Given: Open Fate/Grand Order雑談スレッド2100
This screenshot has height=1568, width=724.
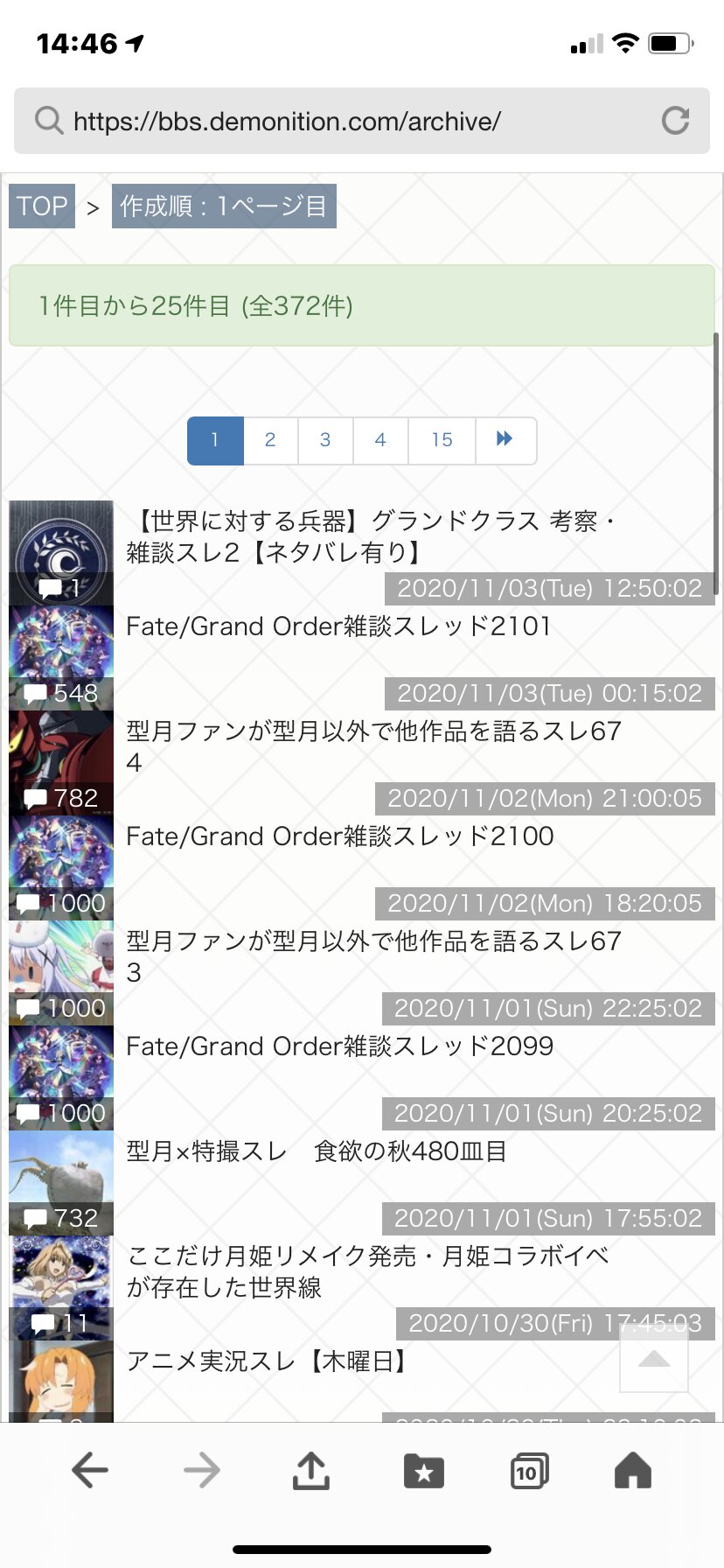Looking at the screenshot, I should [x=340, y=836].
